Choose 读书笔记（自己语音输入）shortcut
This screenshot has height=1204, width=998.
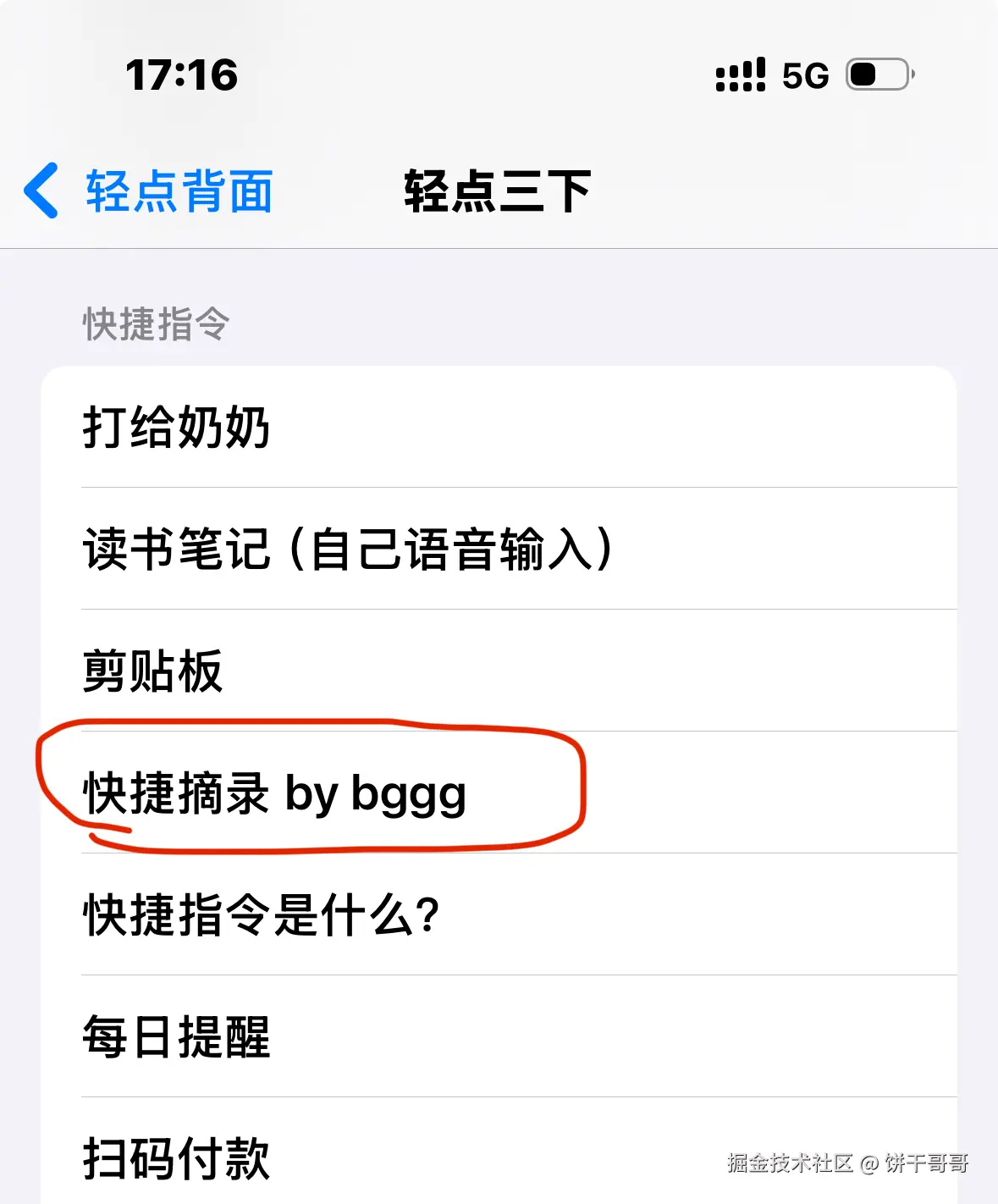point(499,549)
